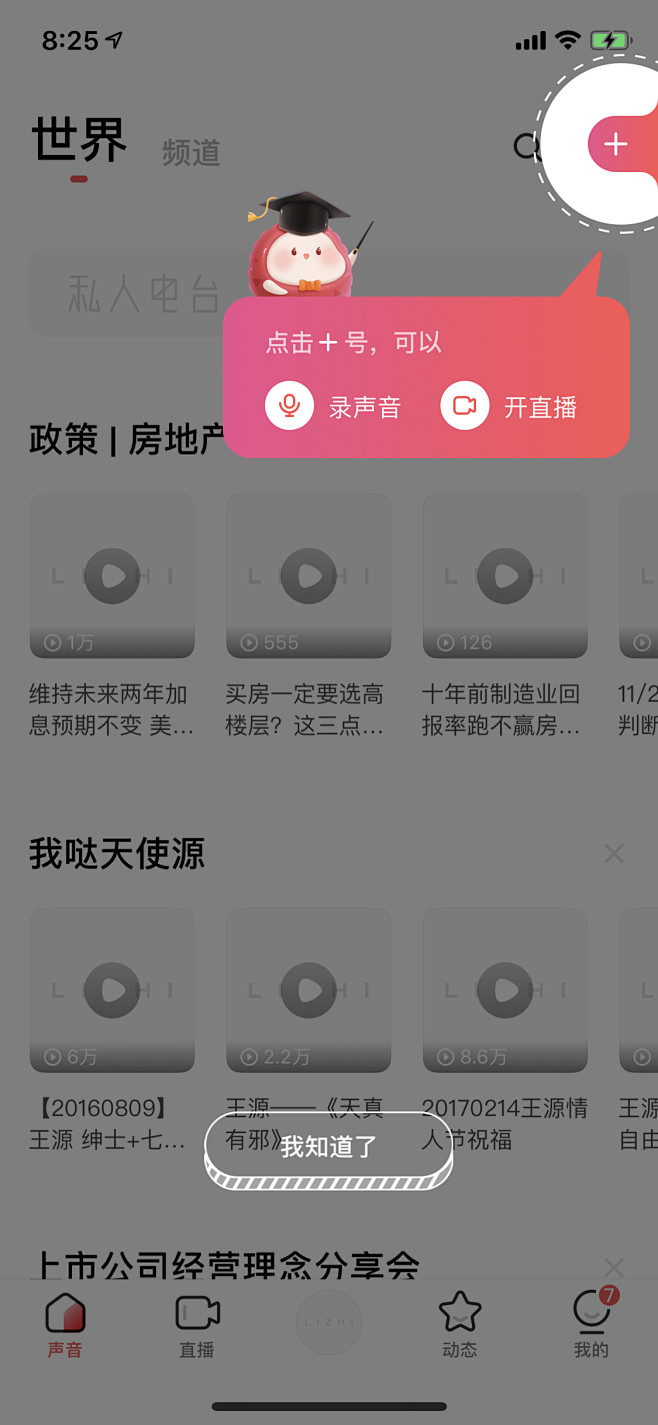Image resolution: width=658 pixels, height=1425 pixels.
Task: Go to the 我的 bottom tab
Action: pyautogui.click(x=591, y=1325)
